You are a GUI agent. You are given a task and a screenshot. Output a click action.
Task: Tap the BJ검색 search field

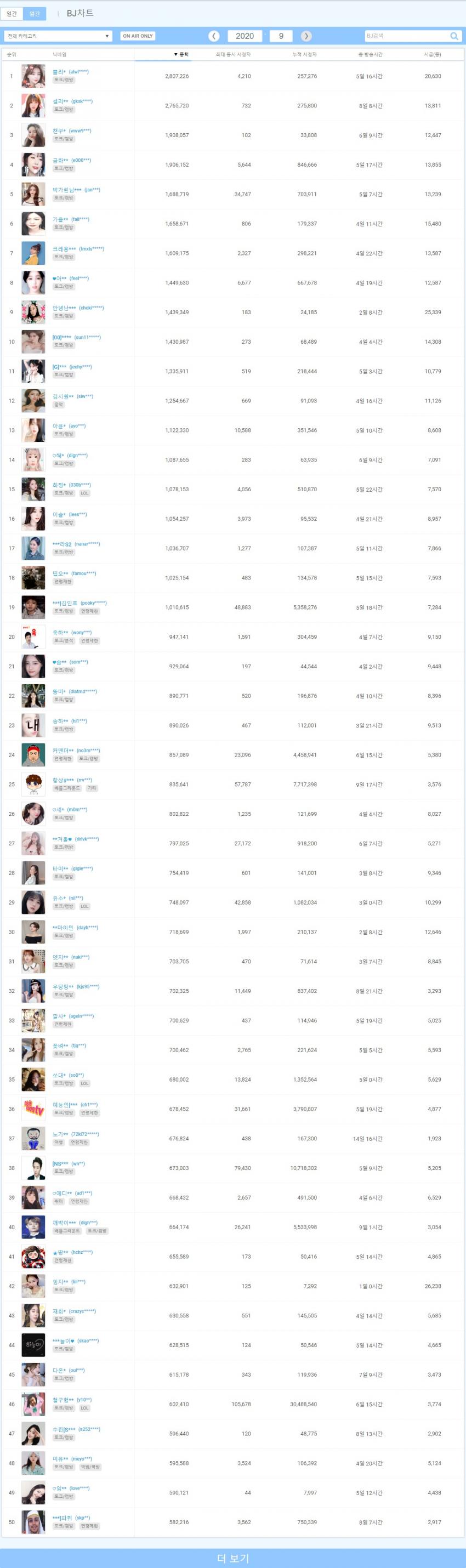coord(406,36)
